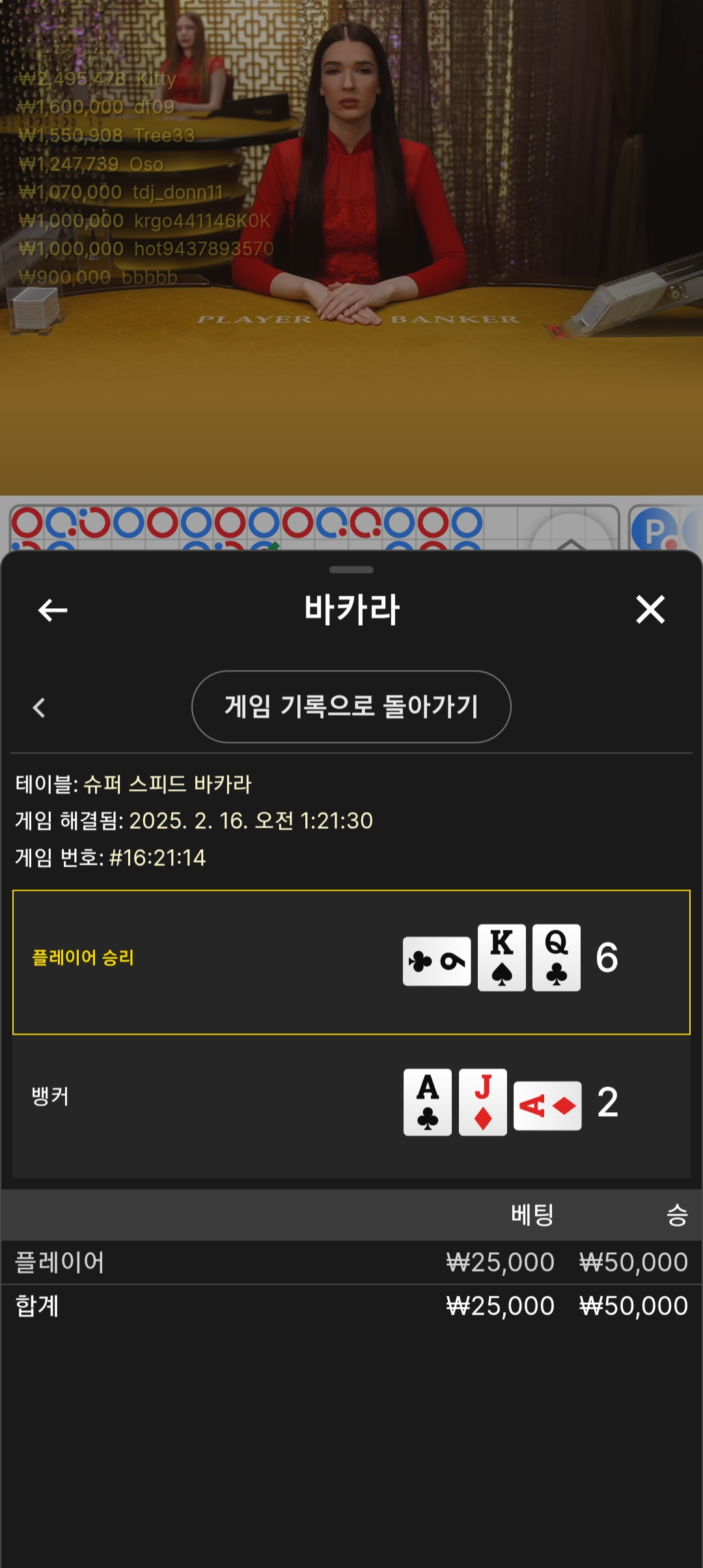Go to previous game with left chevron

[x=39, y=708]
